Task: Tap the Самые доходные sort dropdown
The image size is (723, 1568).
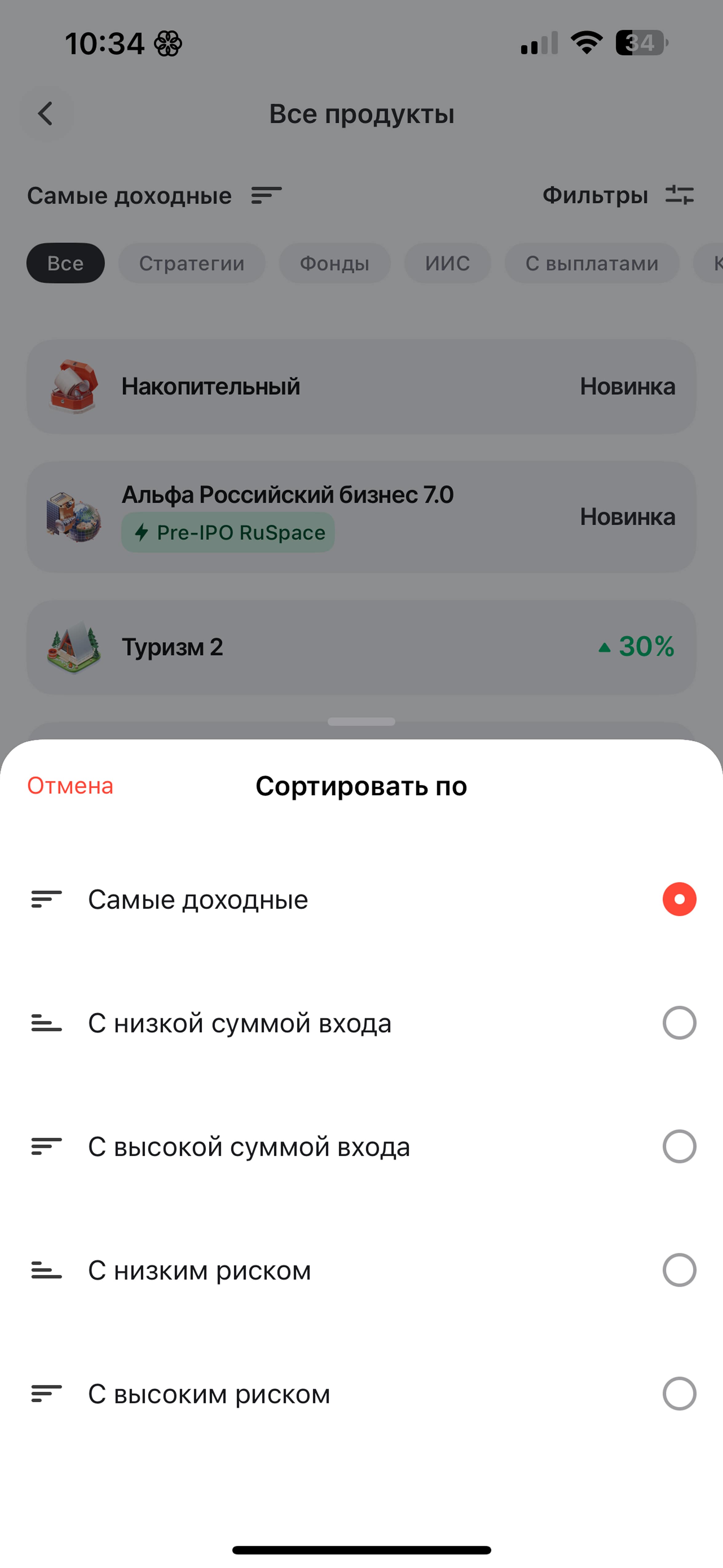Action: point(154,195)
